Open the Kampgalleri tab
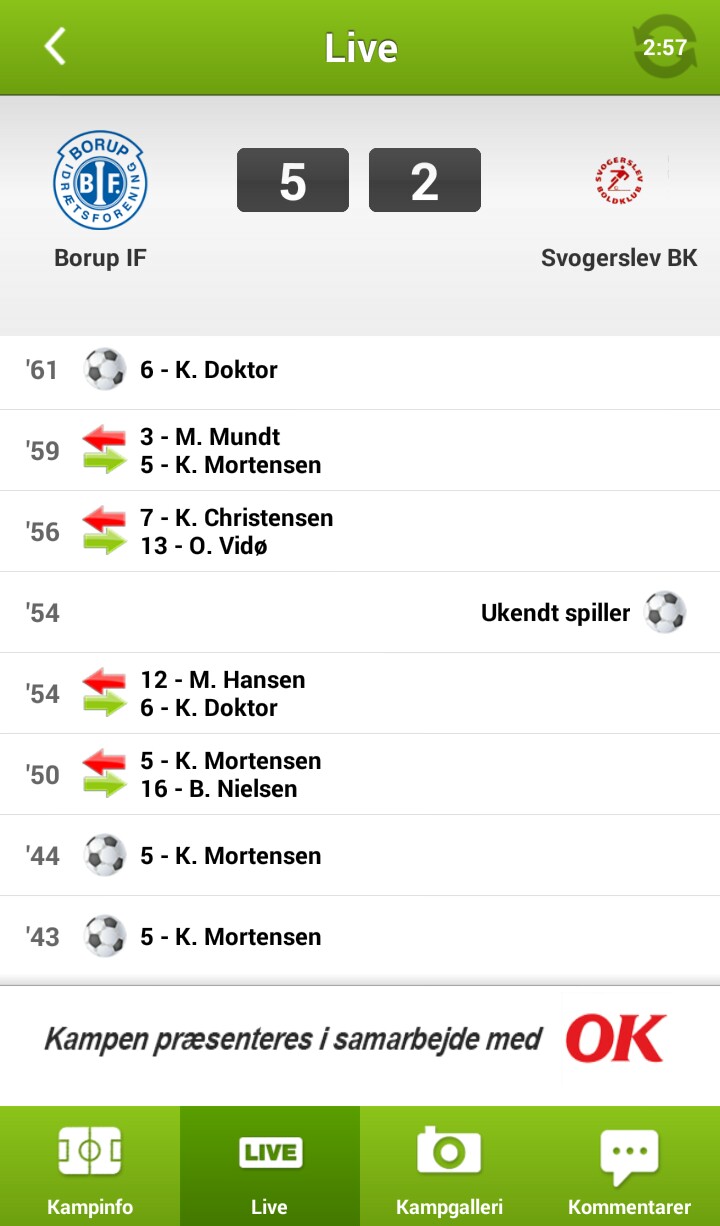Viewport: 720px width, 1226px height. tap(449, 1168)
